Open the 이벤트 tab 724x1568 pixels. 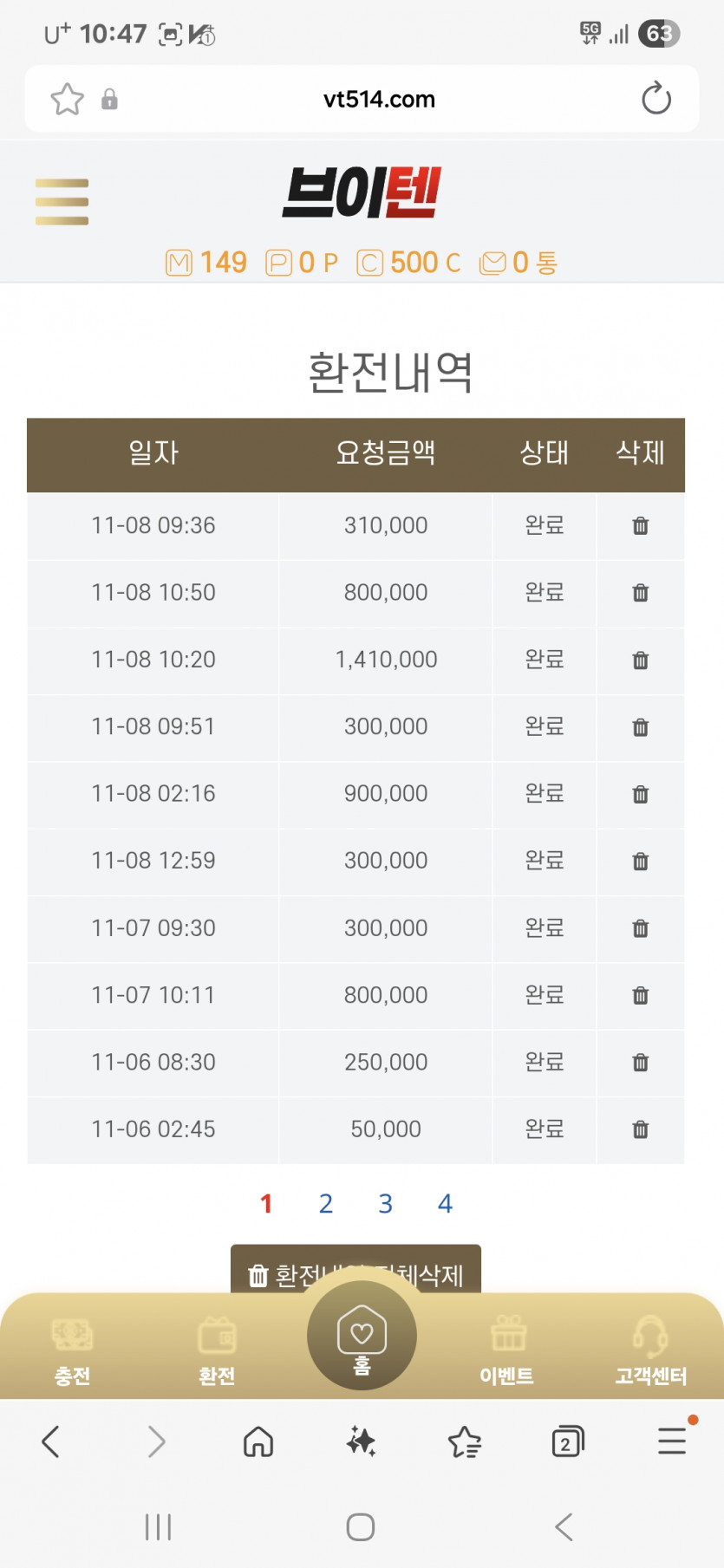(507, 1350)
